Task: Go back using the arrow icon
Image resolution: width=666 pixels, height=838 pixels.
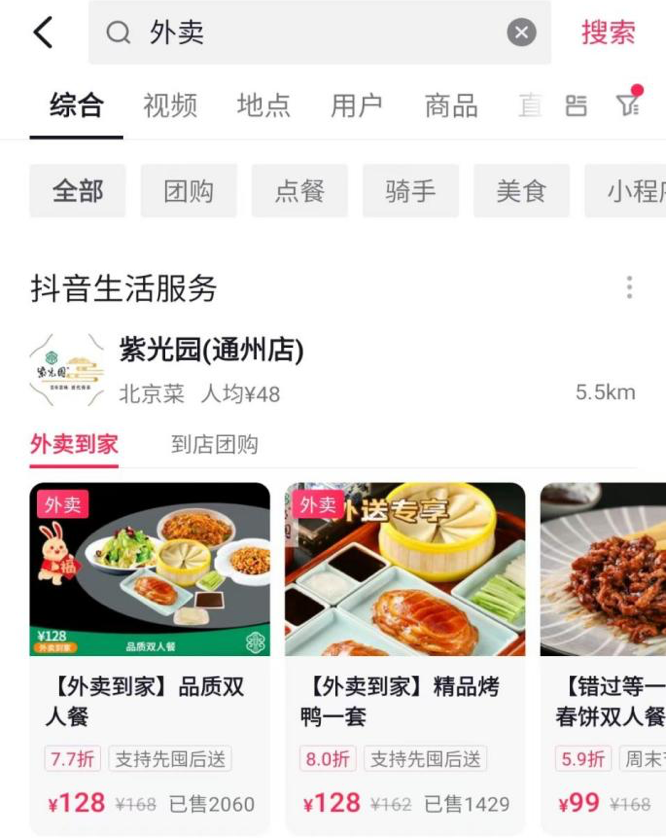Action: [43, 32]
